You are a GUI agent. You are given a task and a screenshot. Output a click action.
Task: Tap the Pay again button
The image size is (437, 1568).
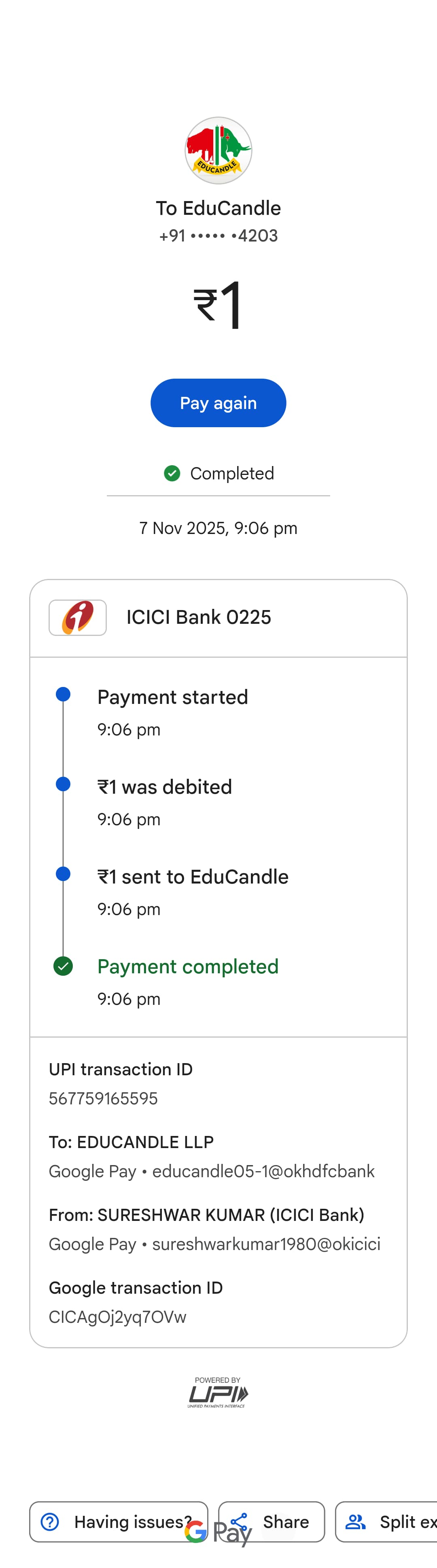[x=218, y=403]
